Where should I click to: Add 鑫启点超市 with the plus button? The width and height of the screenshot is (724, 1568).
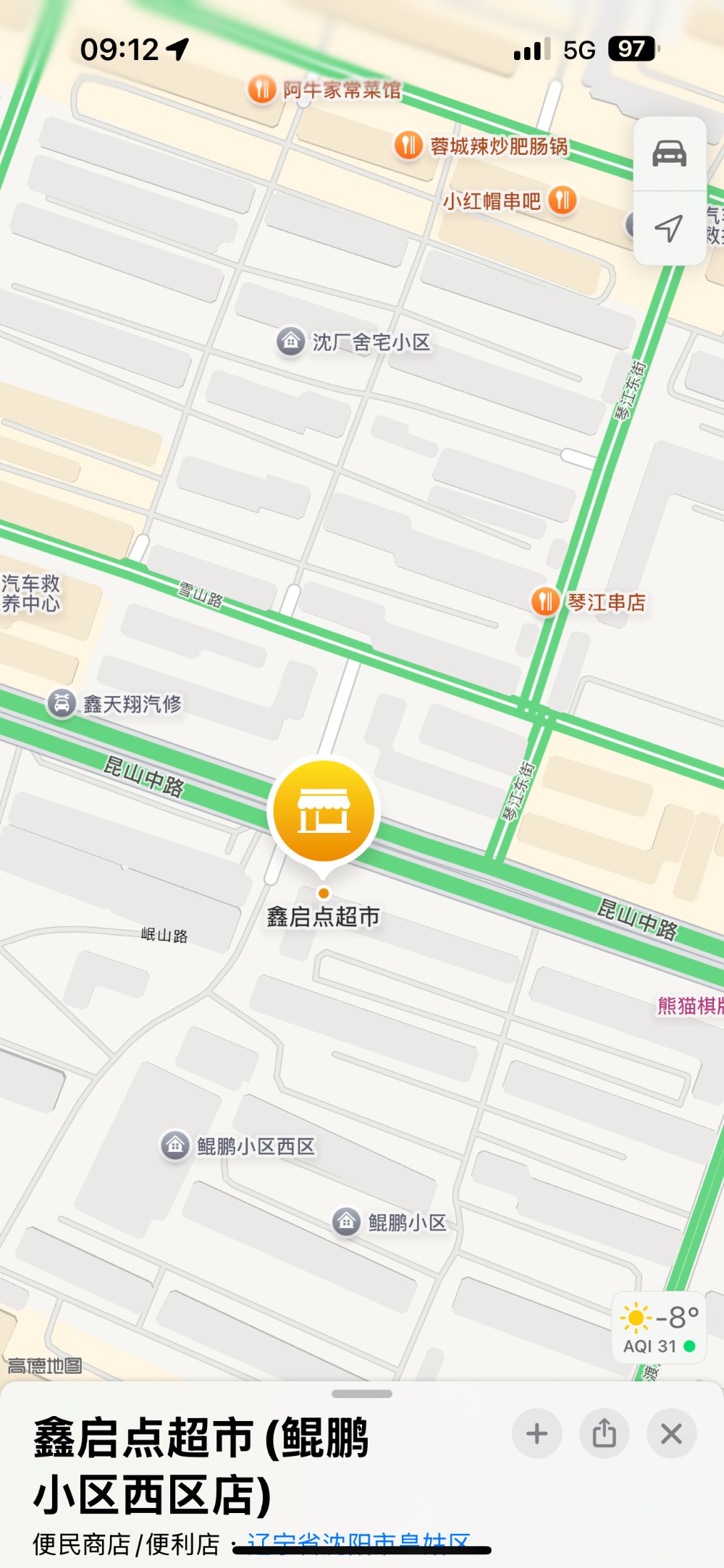(536, 1433)
